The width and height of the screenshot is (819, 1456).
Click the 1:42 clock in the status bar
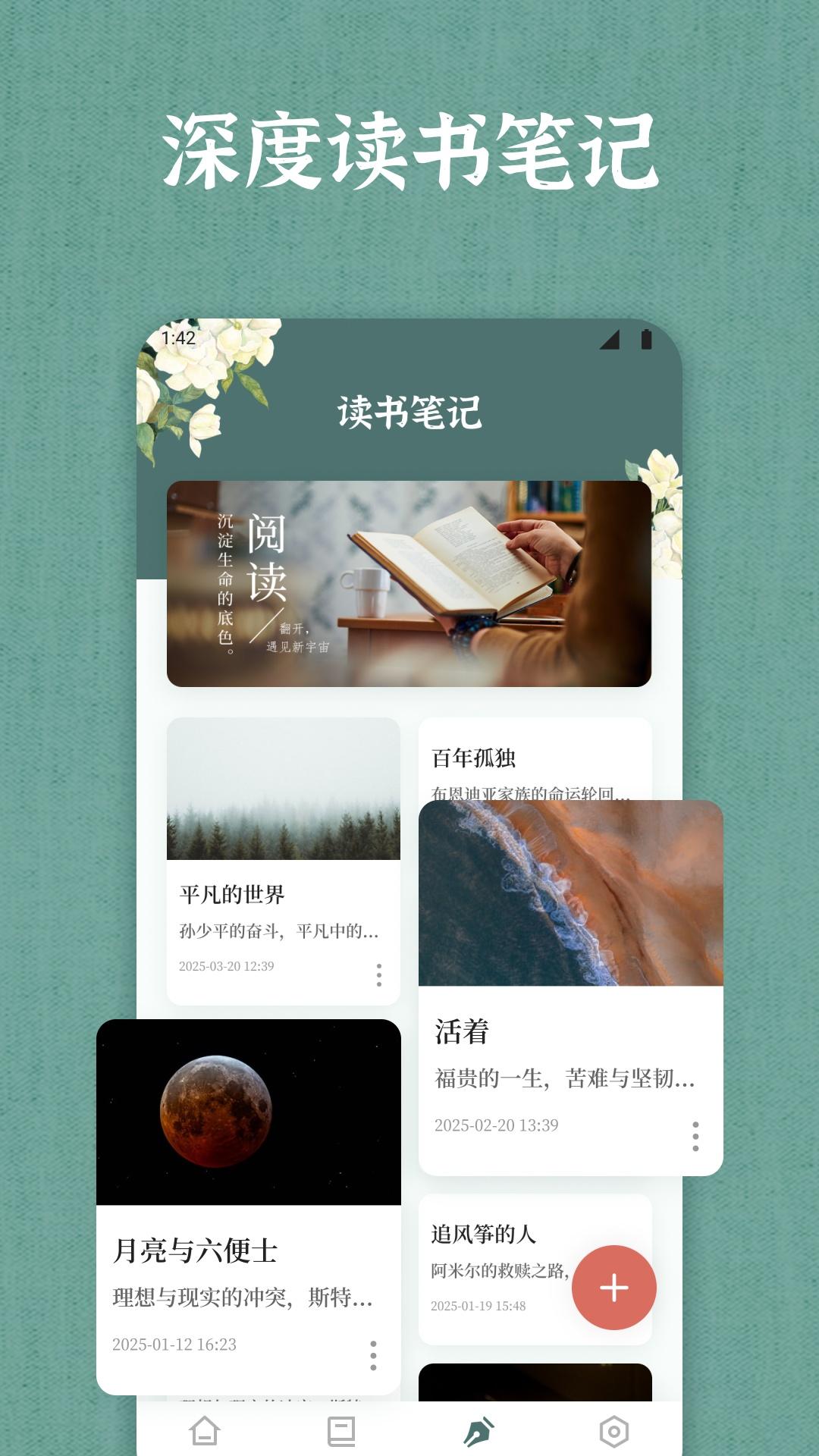tap(178, 338)
